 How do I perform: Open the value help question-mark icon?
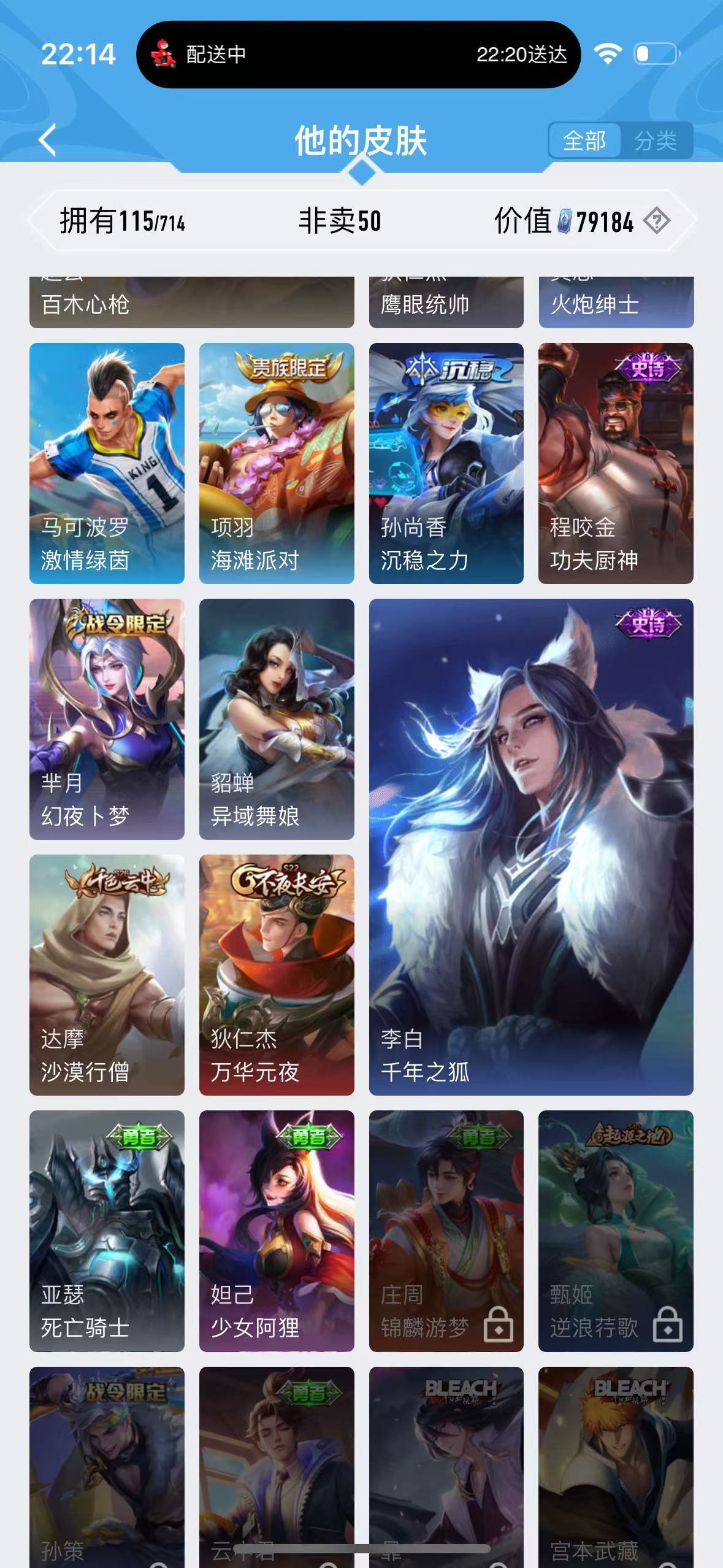656,221
